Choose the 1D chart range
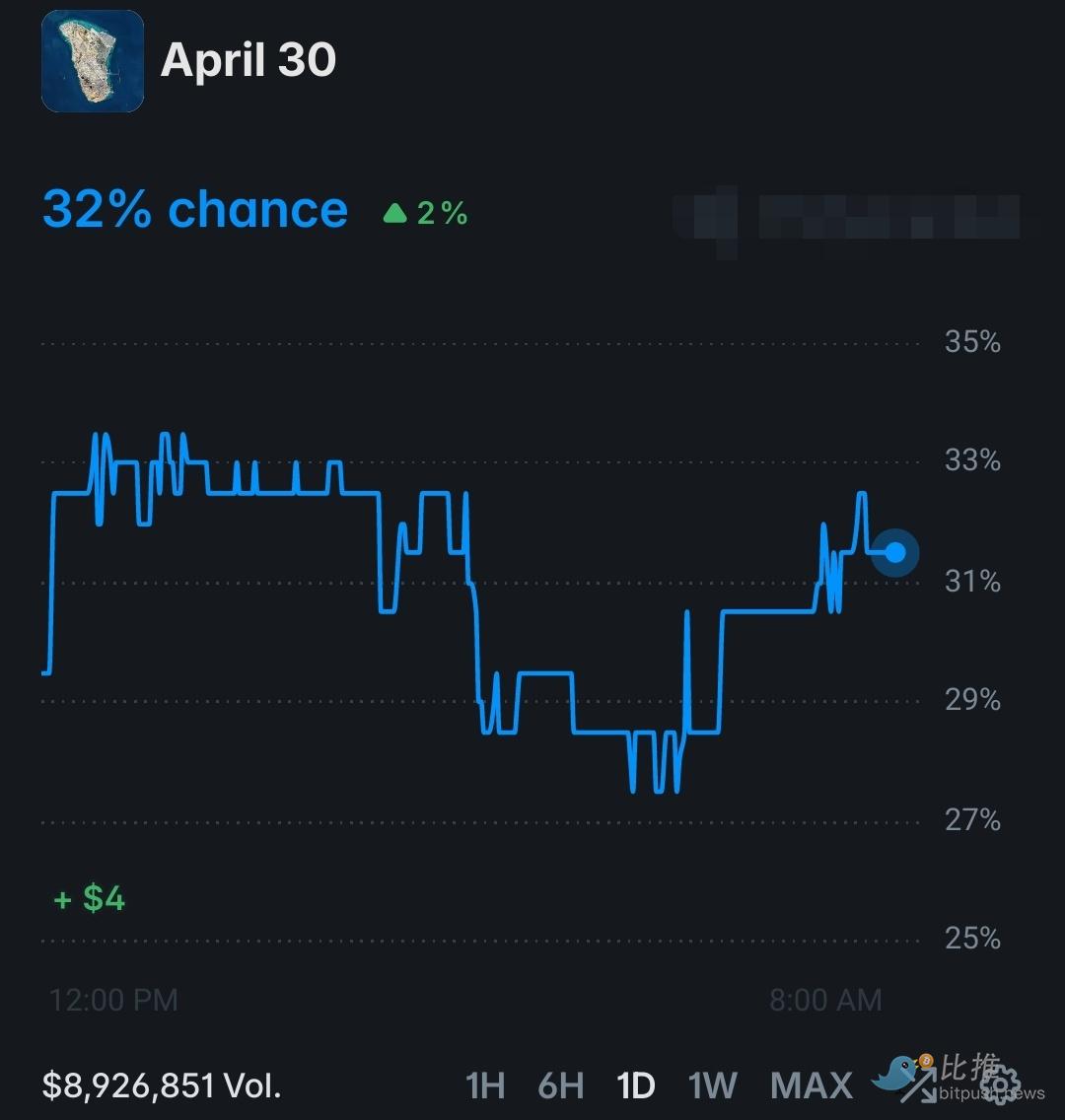This screenshot has width=1065, height=1120. tap(635, 1085)
